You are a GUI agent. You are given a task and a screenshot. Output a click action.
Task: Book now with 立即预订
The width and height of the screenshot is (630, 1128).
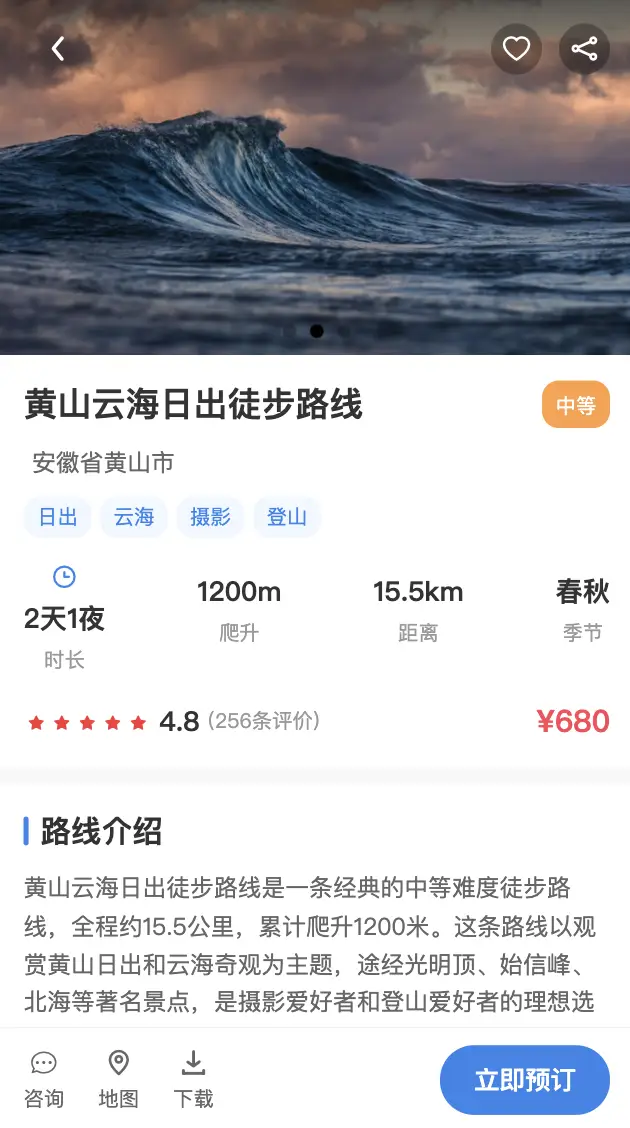point(524,1080)
